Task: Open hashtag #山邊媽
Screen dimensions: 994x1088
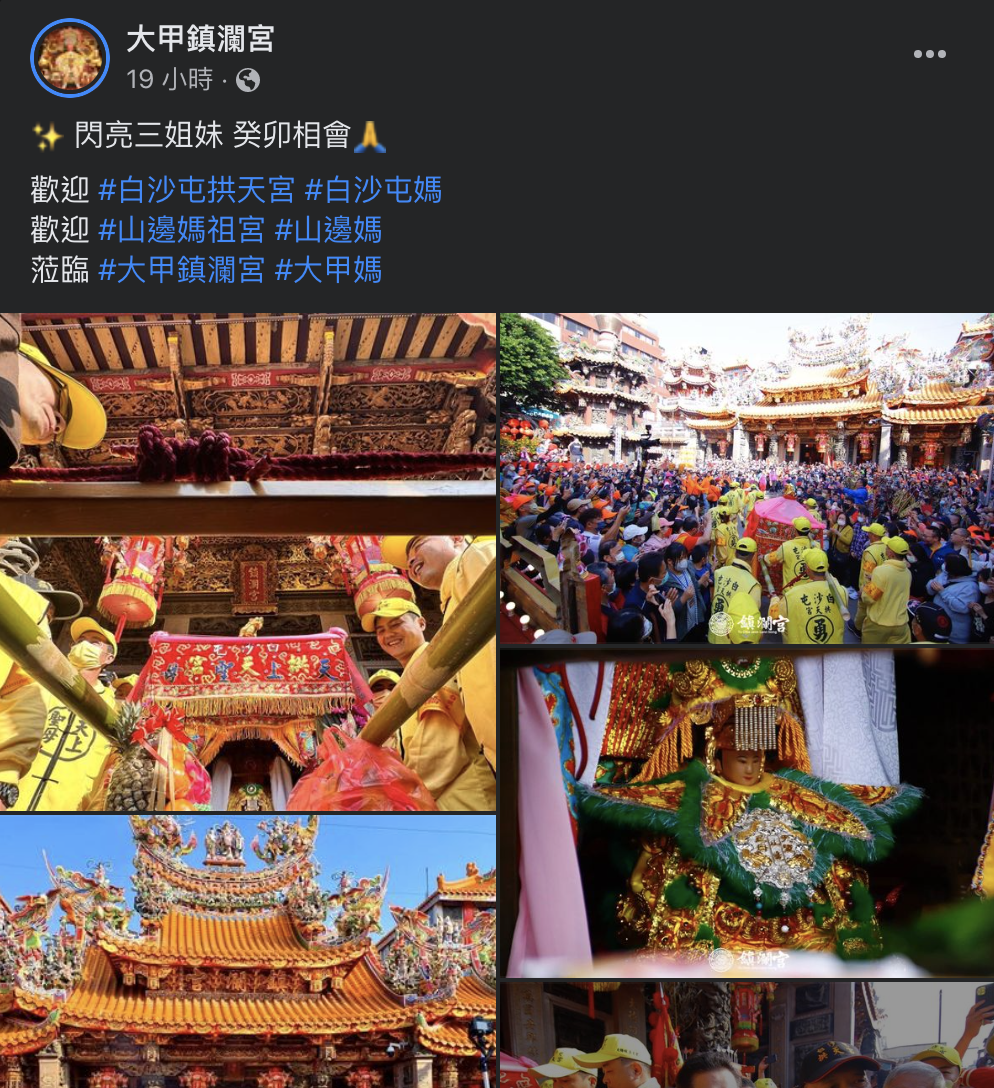Action: click(x=328, y=229)
